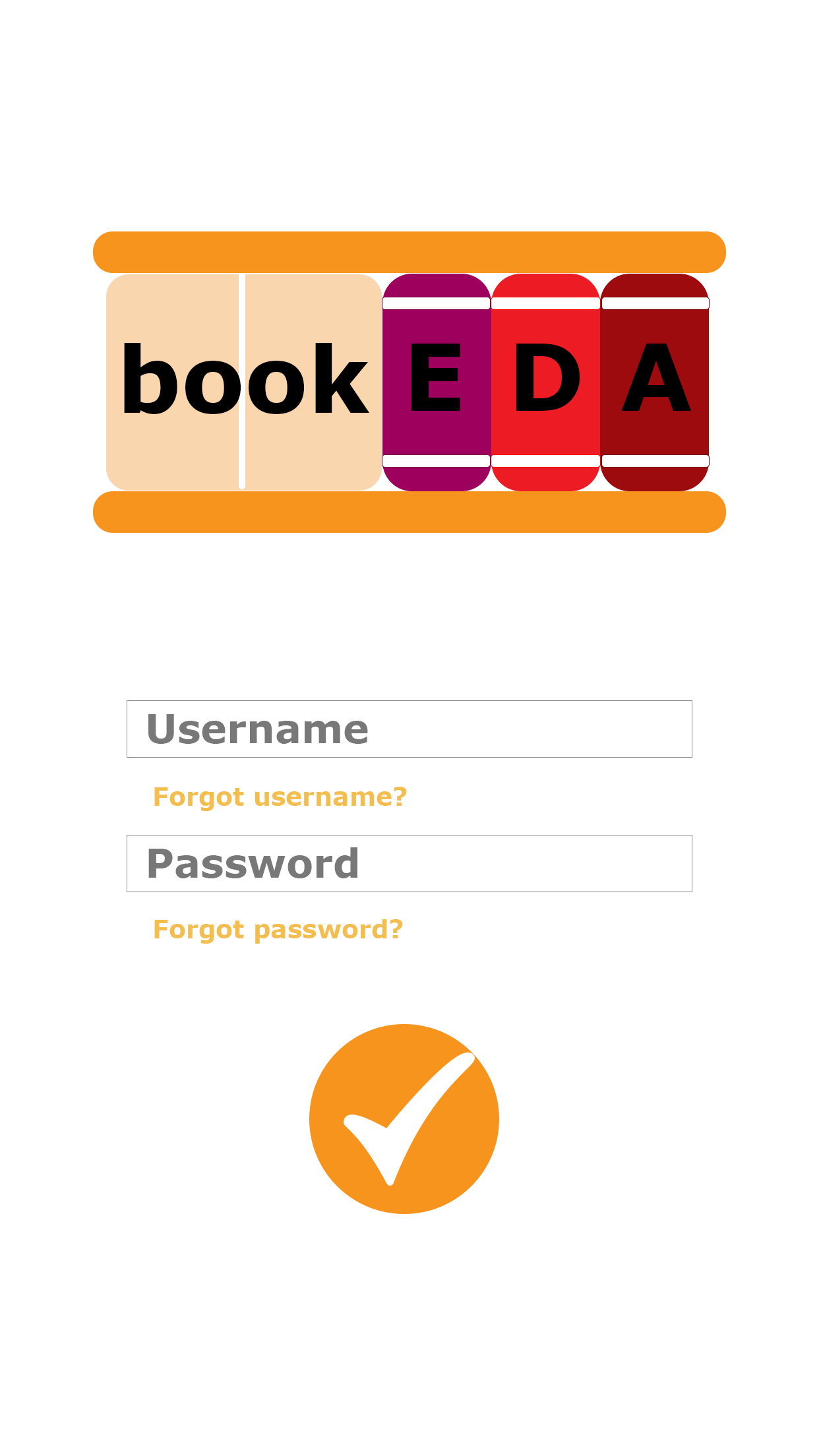Screen dimensions: 819x1456
Task: Focus the Password field
Action: pos(409,863)
